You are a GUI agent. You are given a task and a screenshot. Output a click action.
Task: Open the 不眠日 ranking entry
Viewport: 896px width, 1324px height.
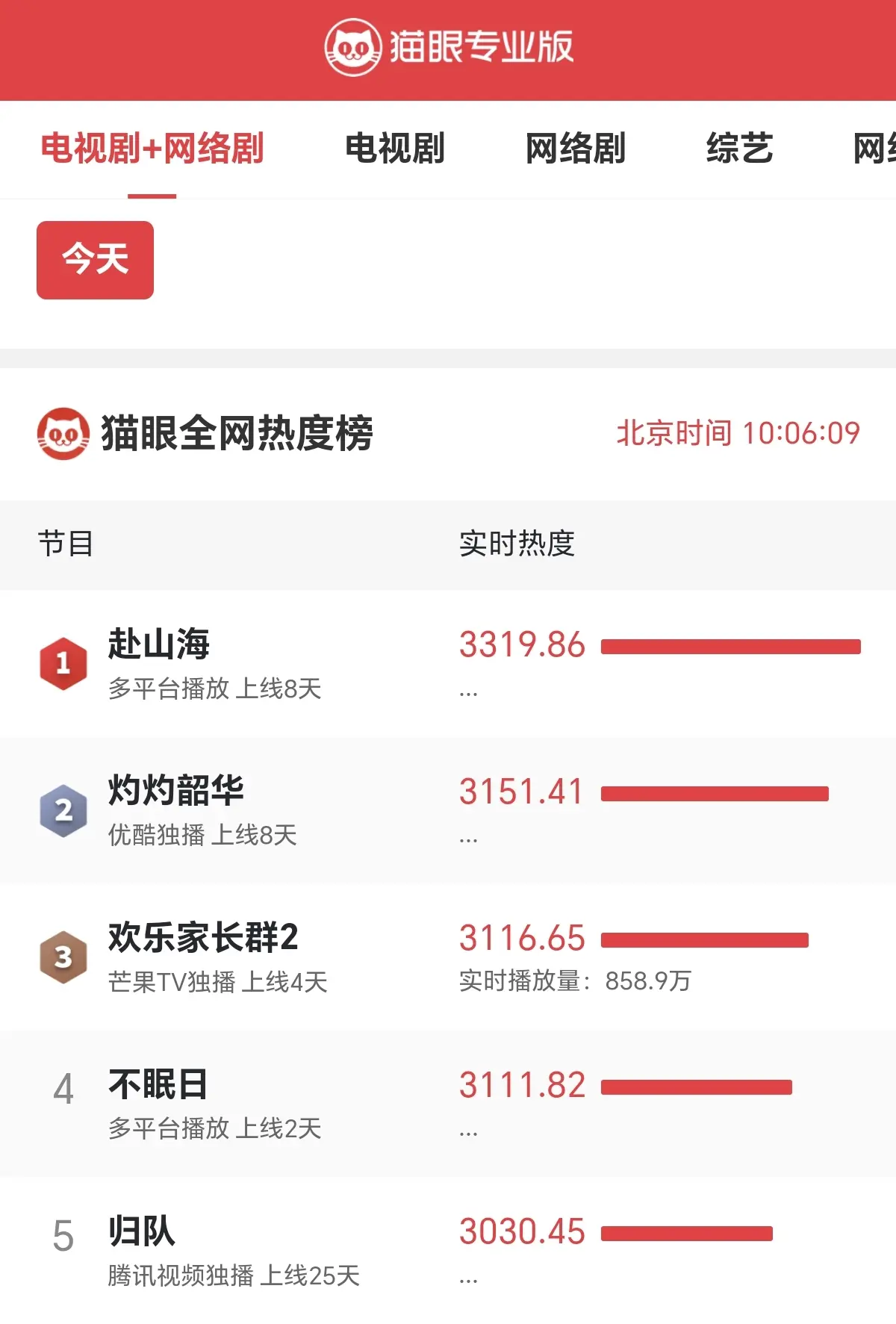(158, 1084)
